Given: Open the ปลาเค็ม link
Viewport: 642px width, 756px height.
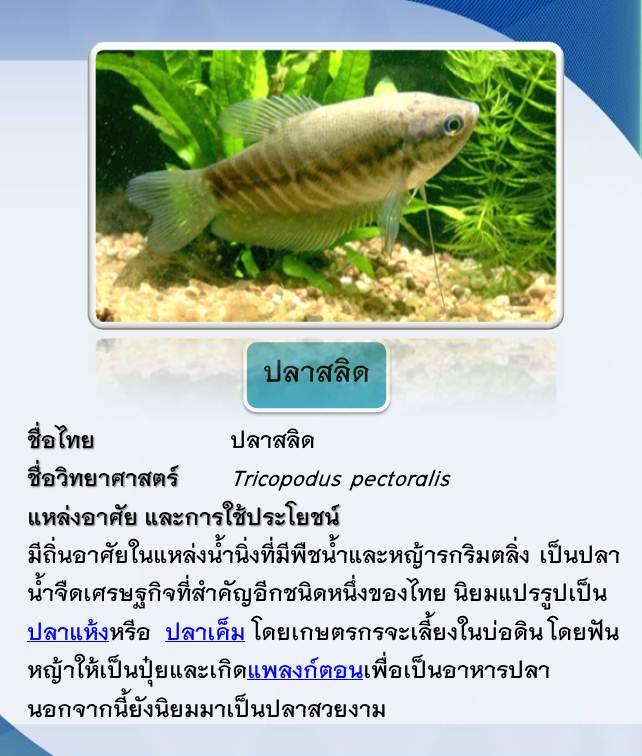Looking at the screenshot, I should [x=206, y=633].
